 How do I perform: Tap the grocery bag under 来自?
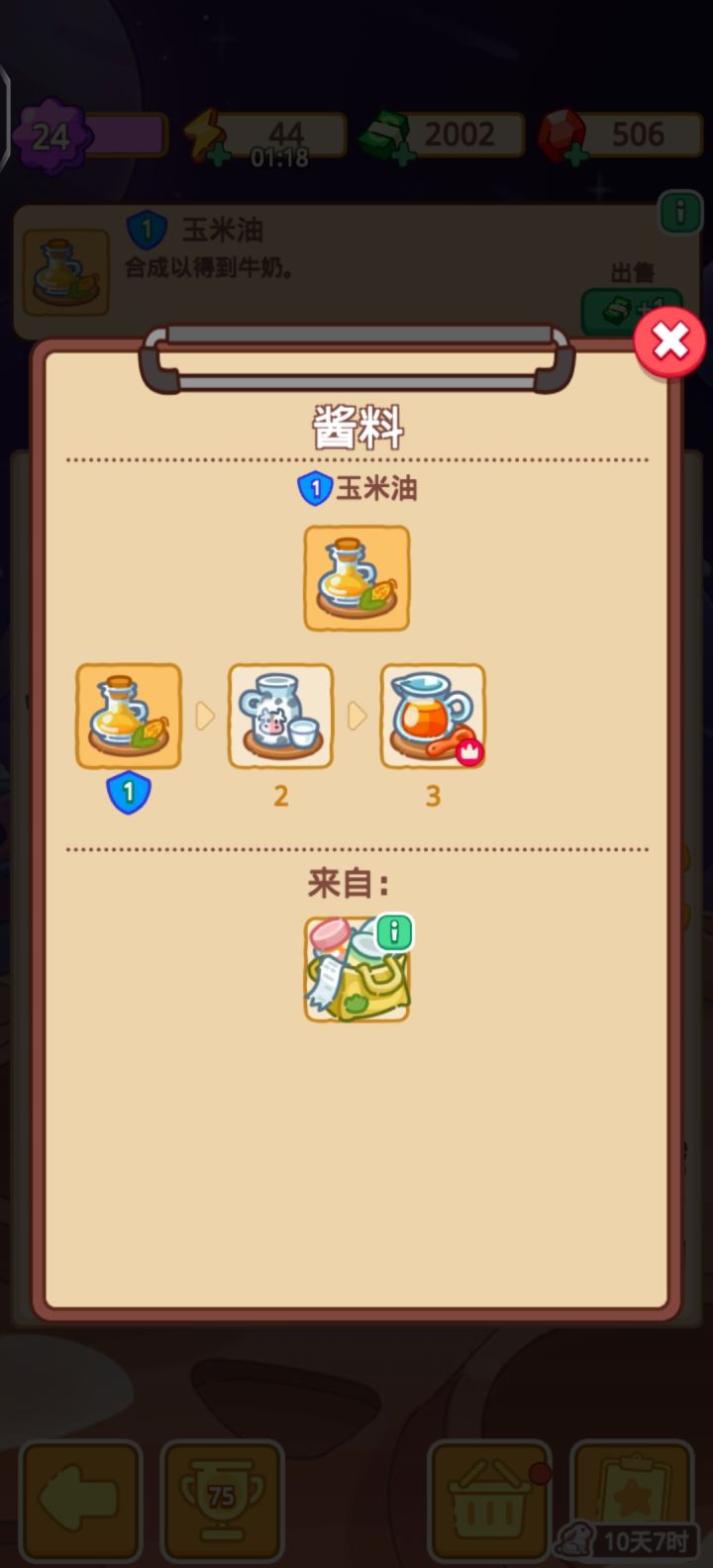pos(356,970)
